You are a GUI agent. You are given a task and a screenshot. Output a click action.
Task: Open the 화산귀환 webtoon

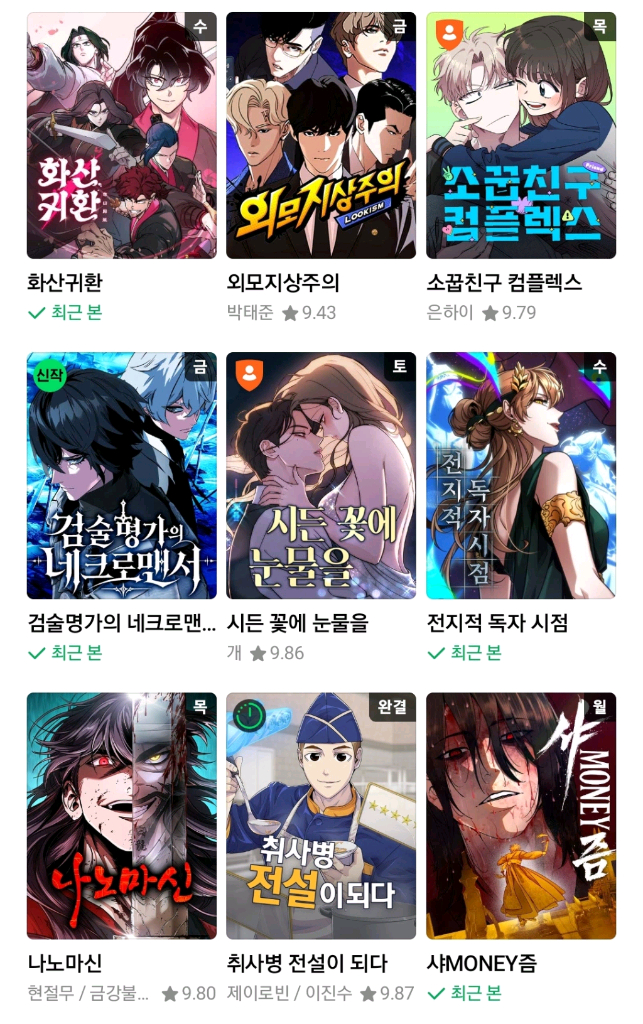pos(121,135)
